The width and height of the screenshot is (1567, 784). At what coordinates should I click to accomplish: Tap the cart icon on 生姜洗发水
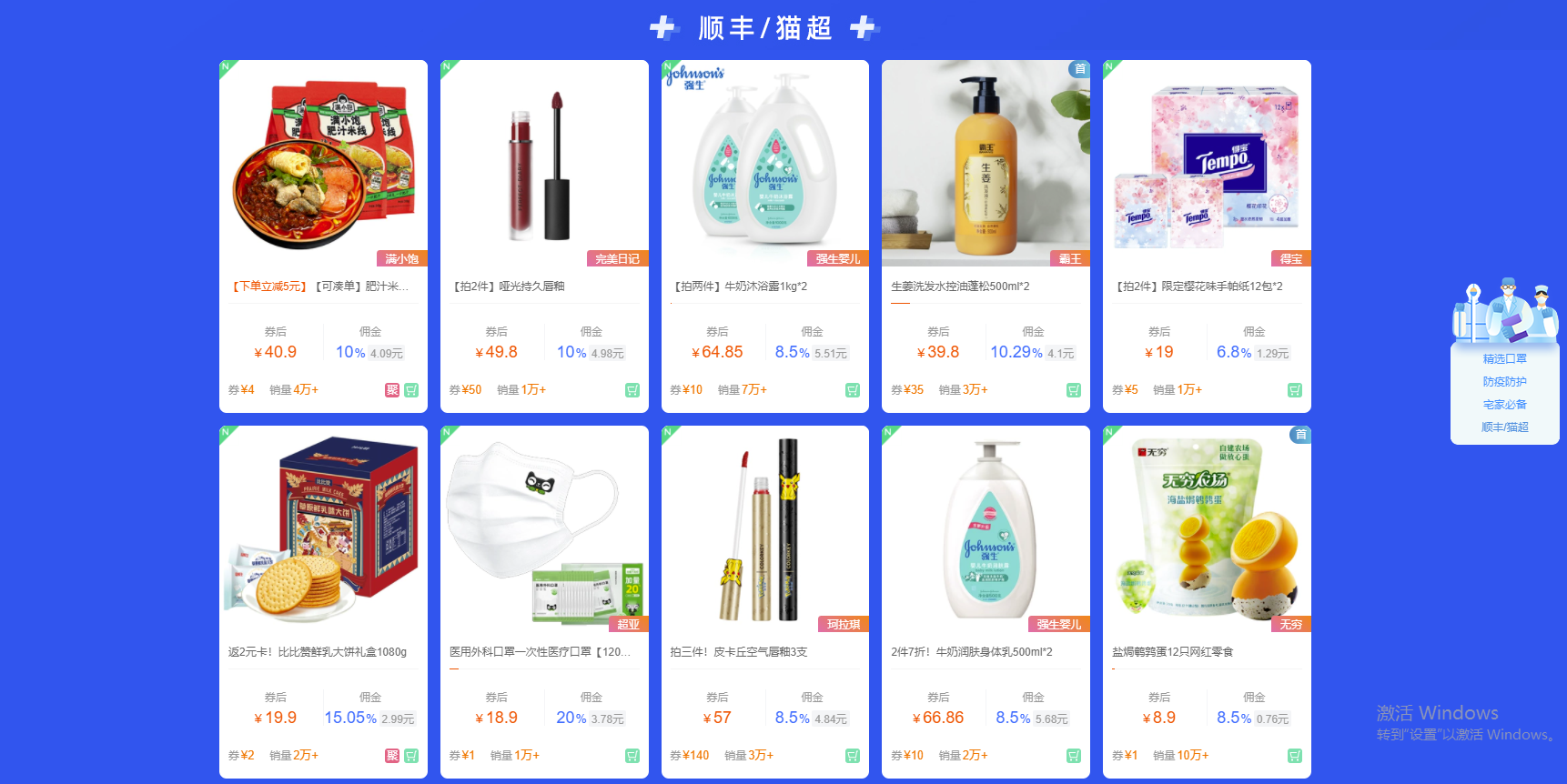point(1074,390)
